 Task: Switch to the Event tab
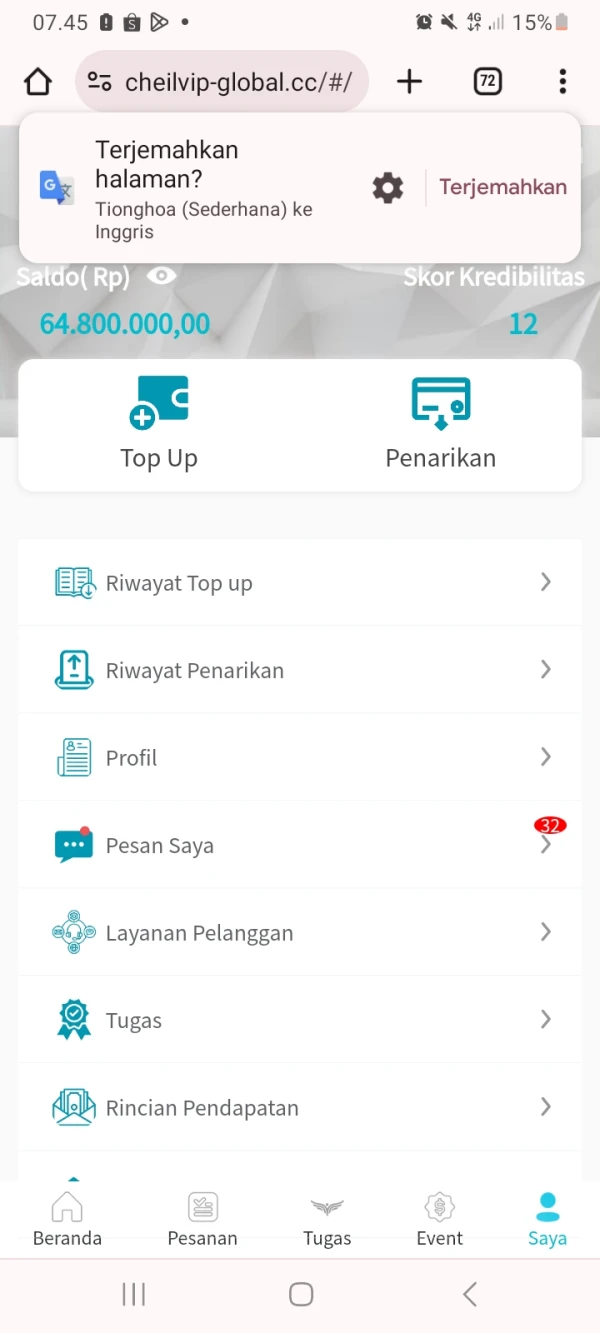pos(439,1220)
